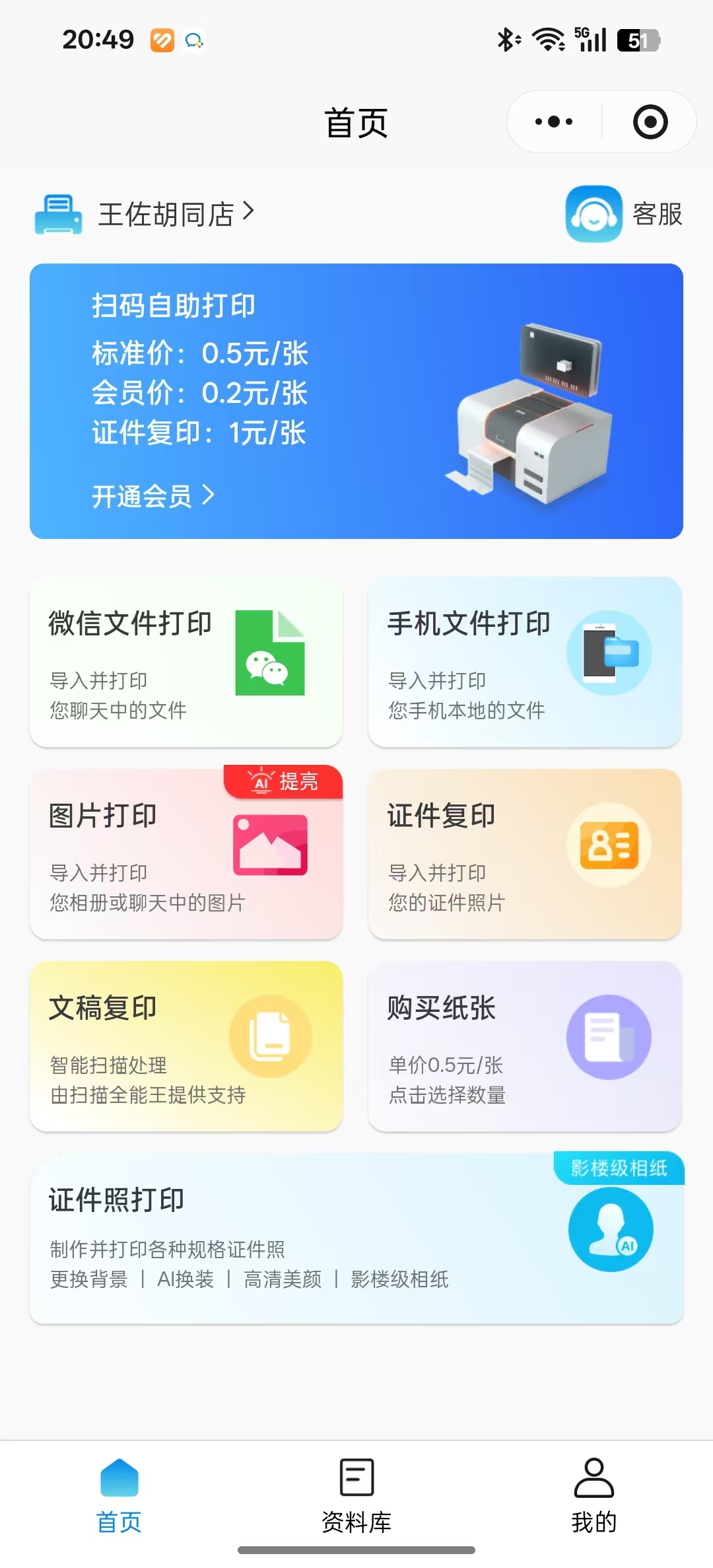Open the 开通会员 membership link
Screen dimensions: 713x1568
coord(154,497)
